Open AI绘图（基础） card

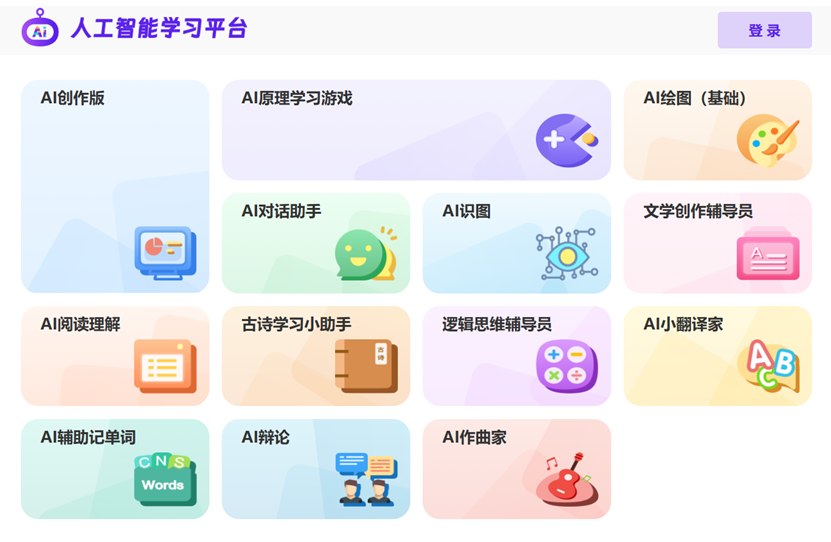tap(717, 130)
